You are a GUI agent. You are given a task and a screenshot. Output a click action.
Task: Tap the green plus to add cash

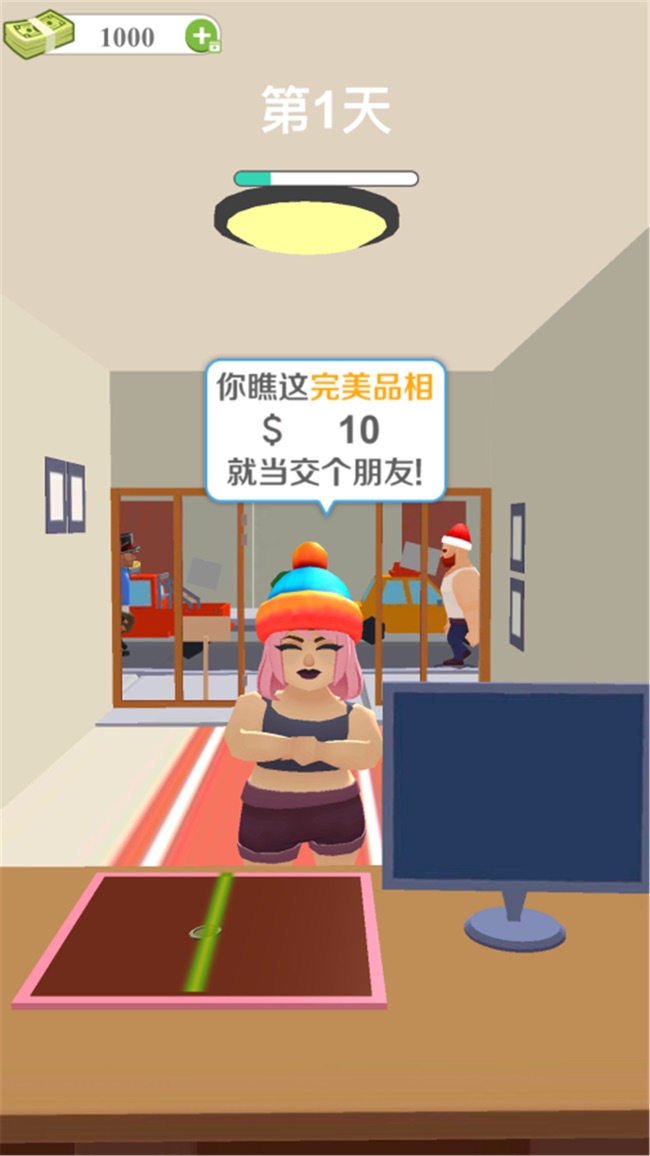click(201, 37)
